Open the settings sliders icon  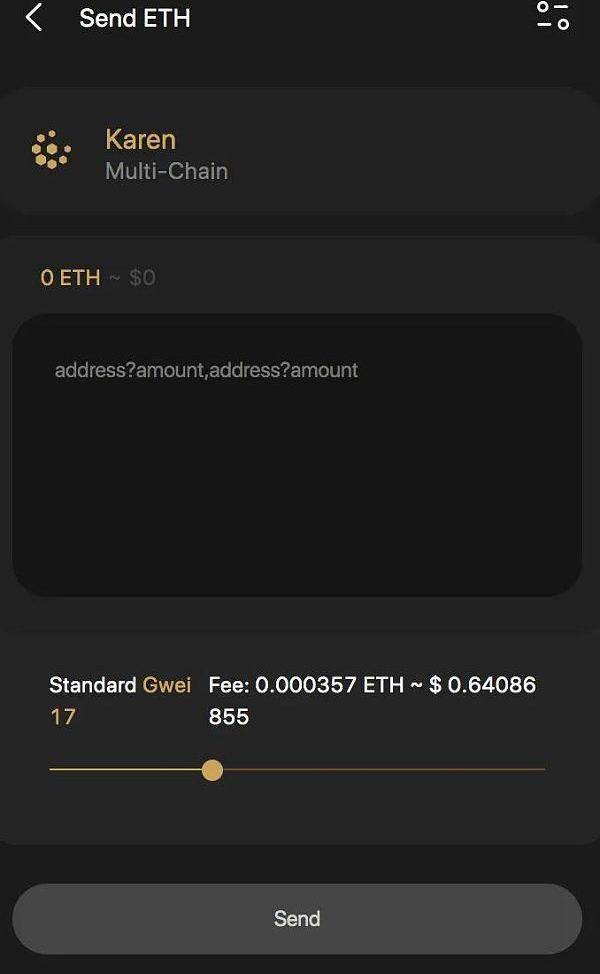552,15
